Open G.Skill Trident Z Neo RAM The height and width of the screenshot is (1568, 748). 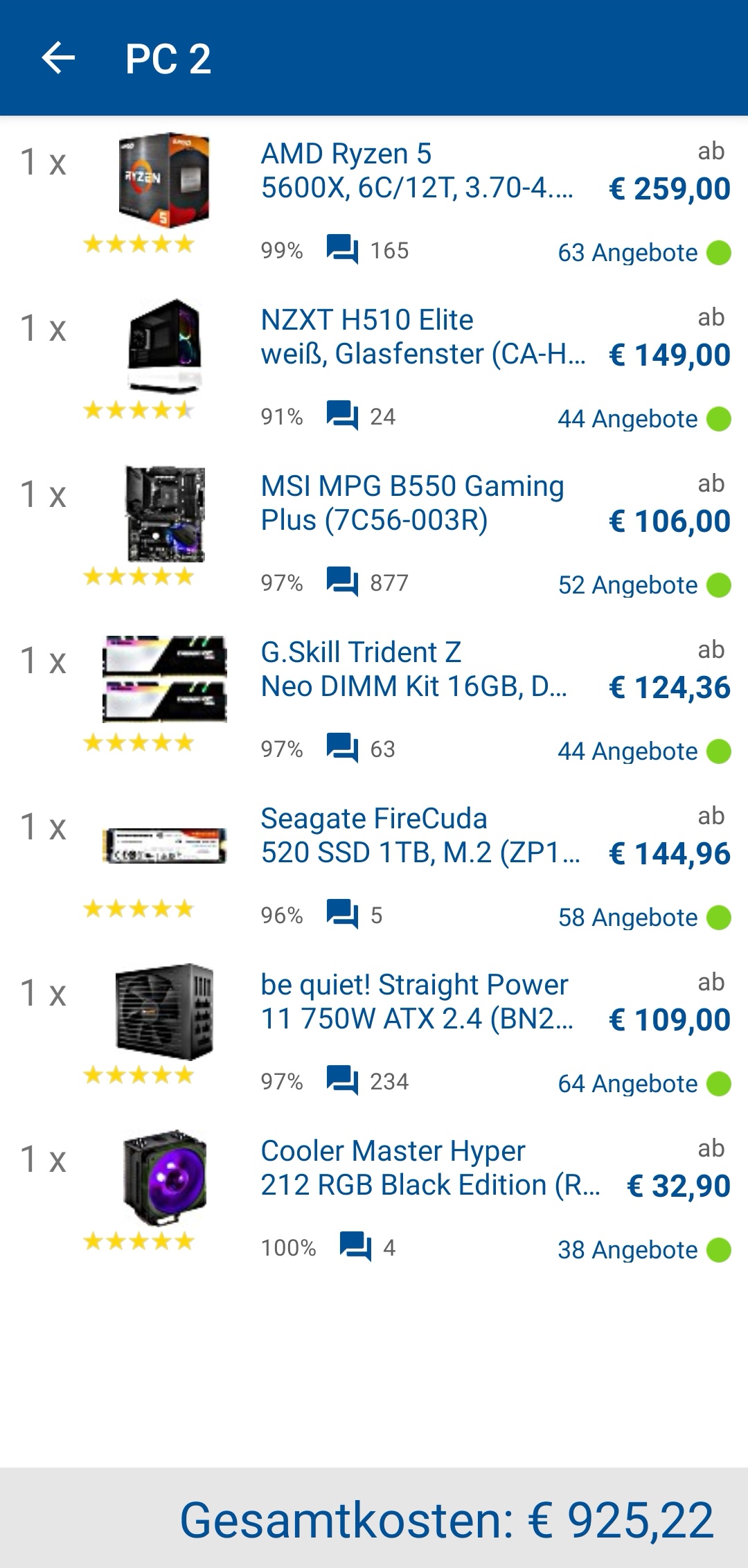pos(413,669)
